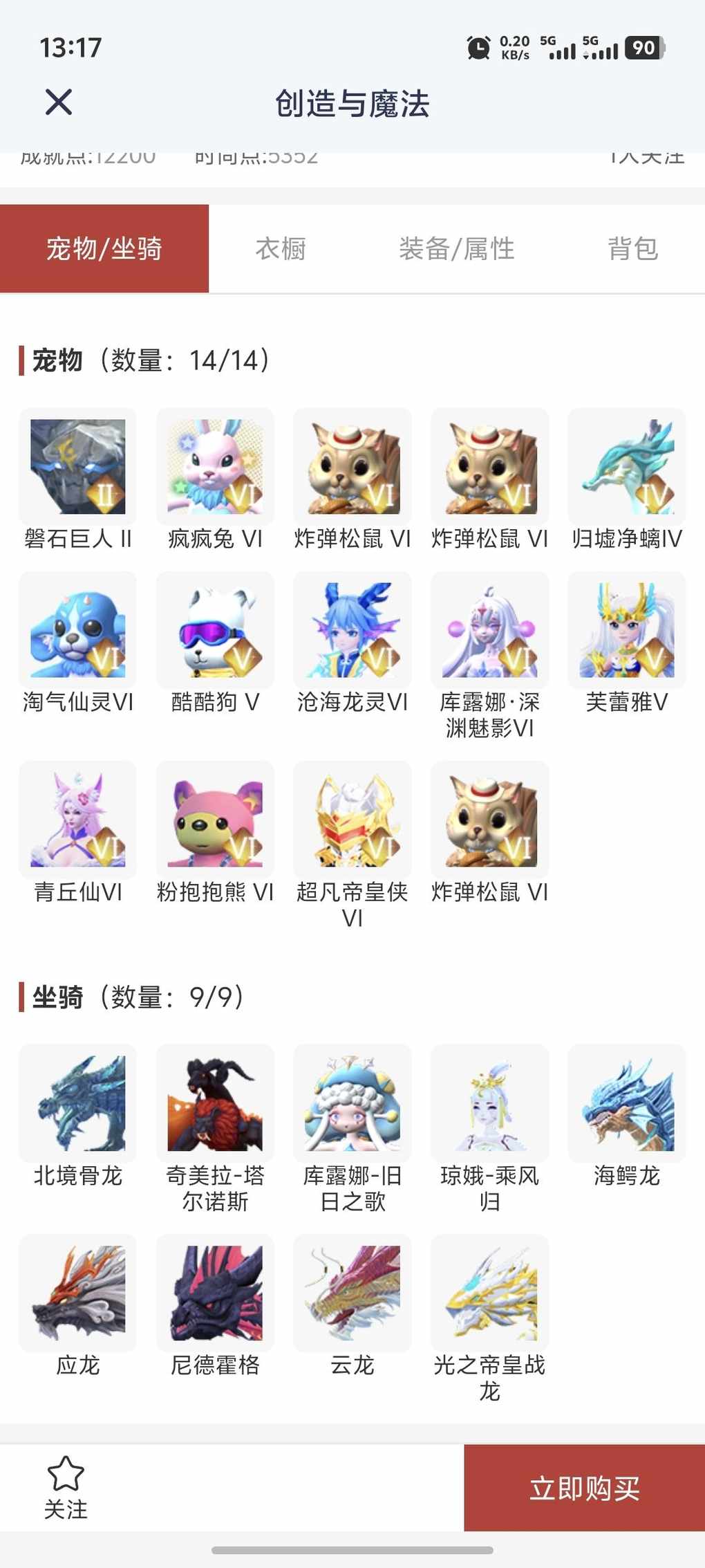View the 疯疯兔 VI pet

215,467
